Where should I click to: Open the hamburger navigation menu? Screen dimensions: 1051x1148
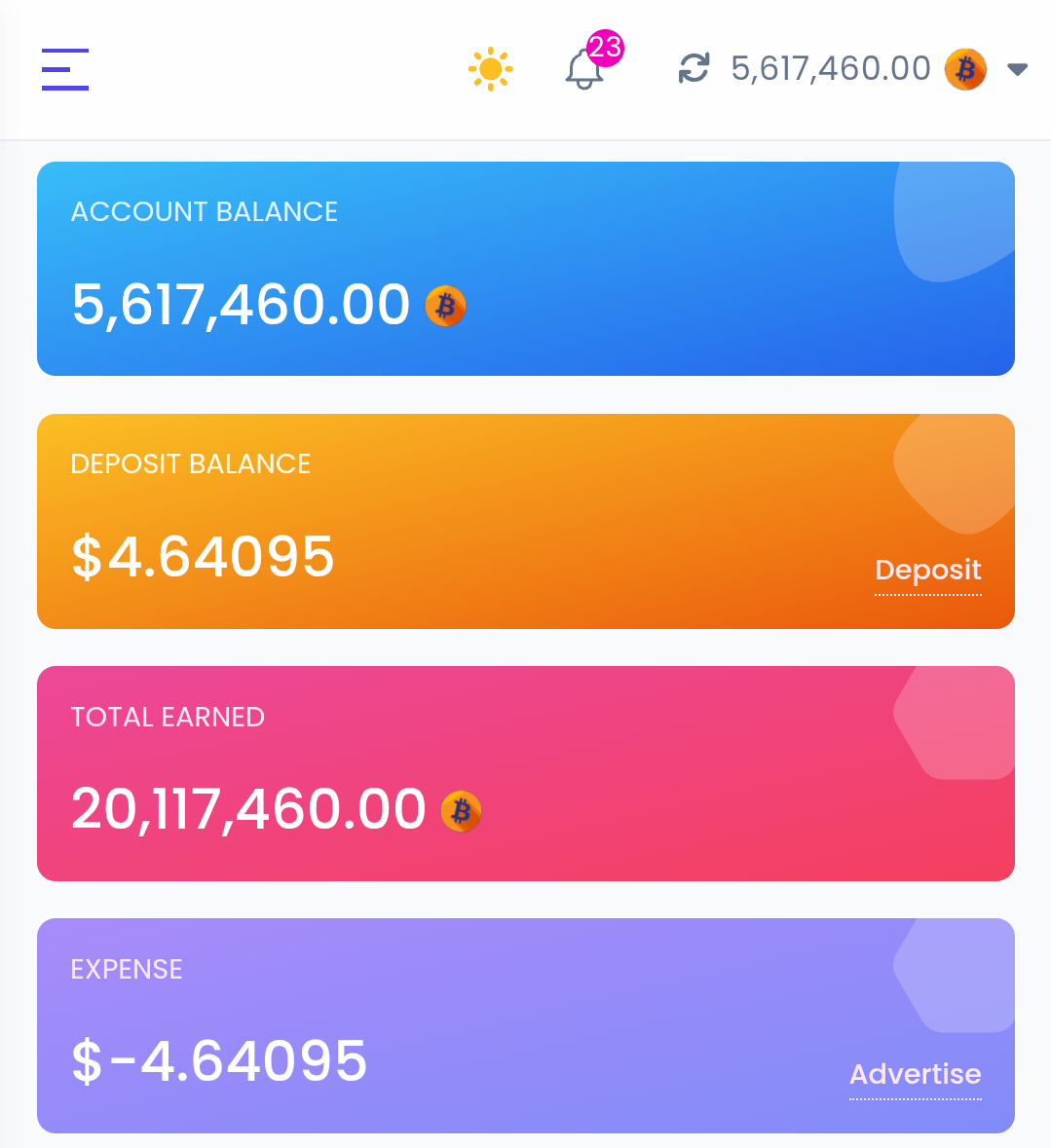pyautogui.click(x=65, y=69)
